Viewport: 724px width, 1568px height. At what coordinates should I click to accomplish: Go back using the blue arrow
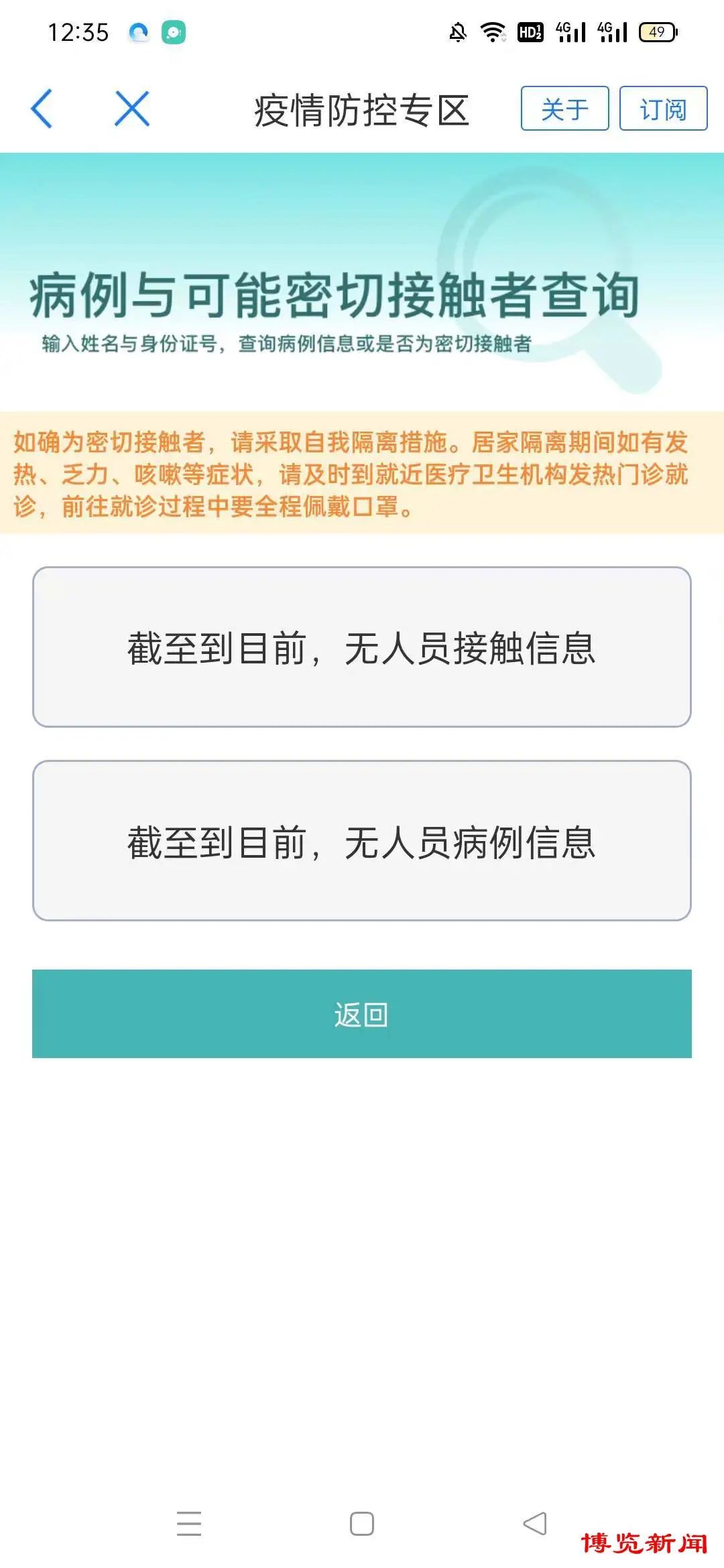tap(42, 109)
